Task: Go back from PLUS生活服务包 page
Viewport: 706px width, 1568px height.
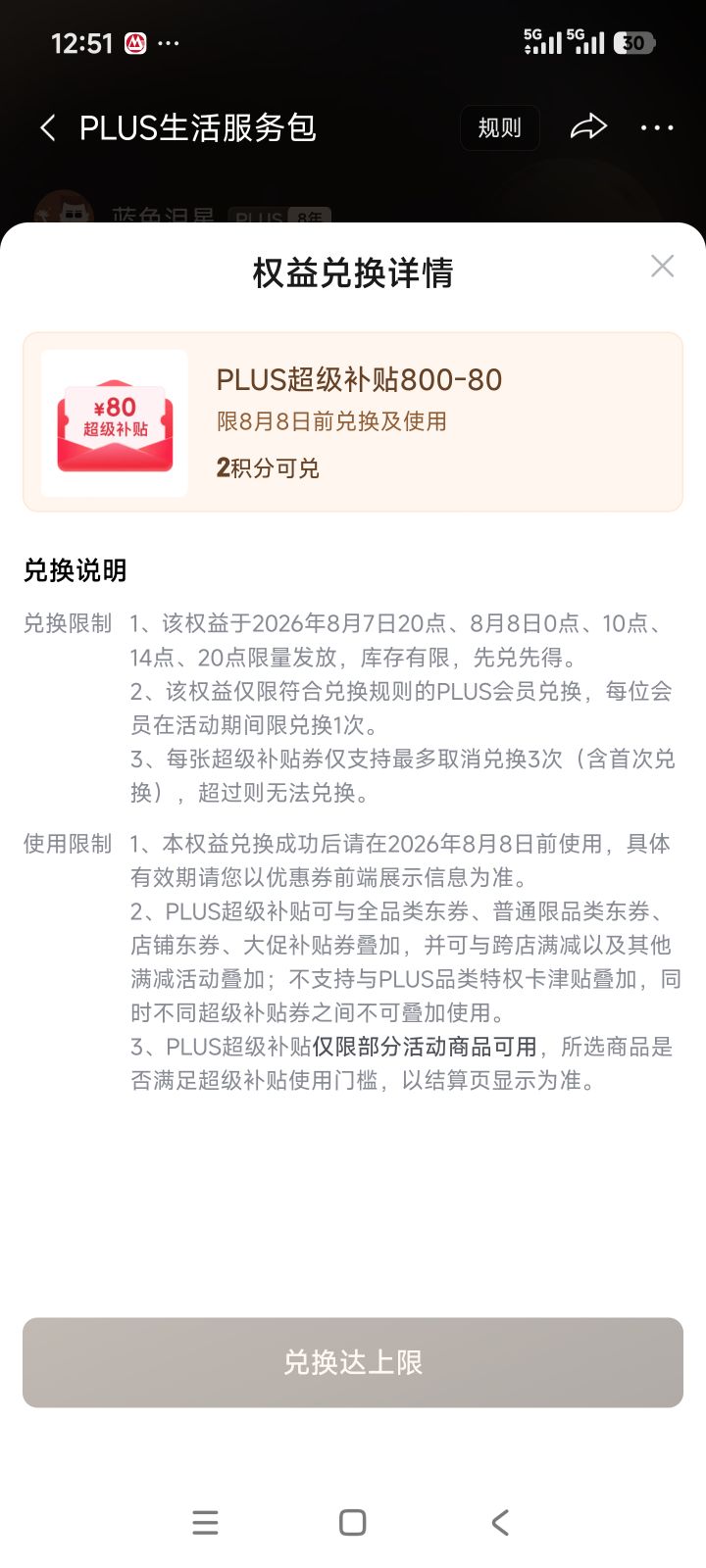Action: 47,127
